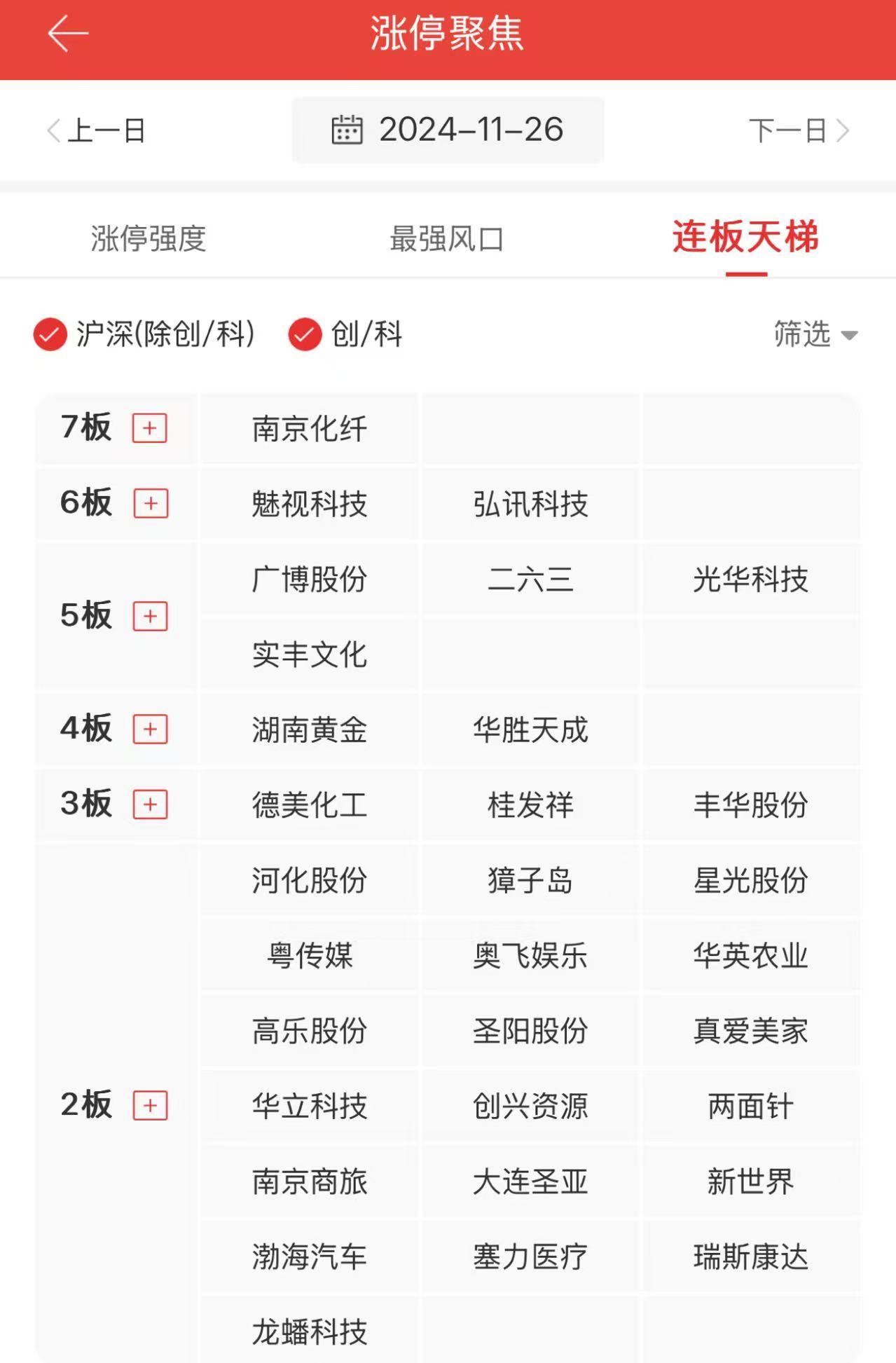Click the right chevron beside 下一日
Screen dimensions: 896x1363
844,129
